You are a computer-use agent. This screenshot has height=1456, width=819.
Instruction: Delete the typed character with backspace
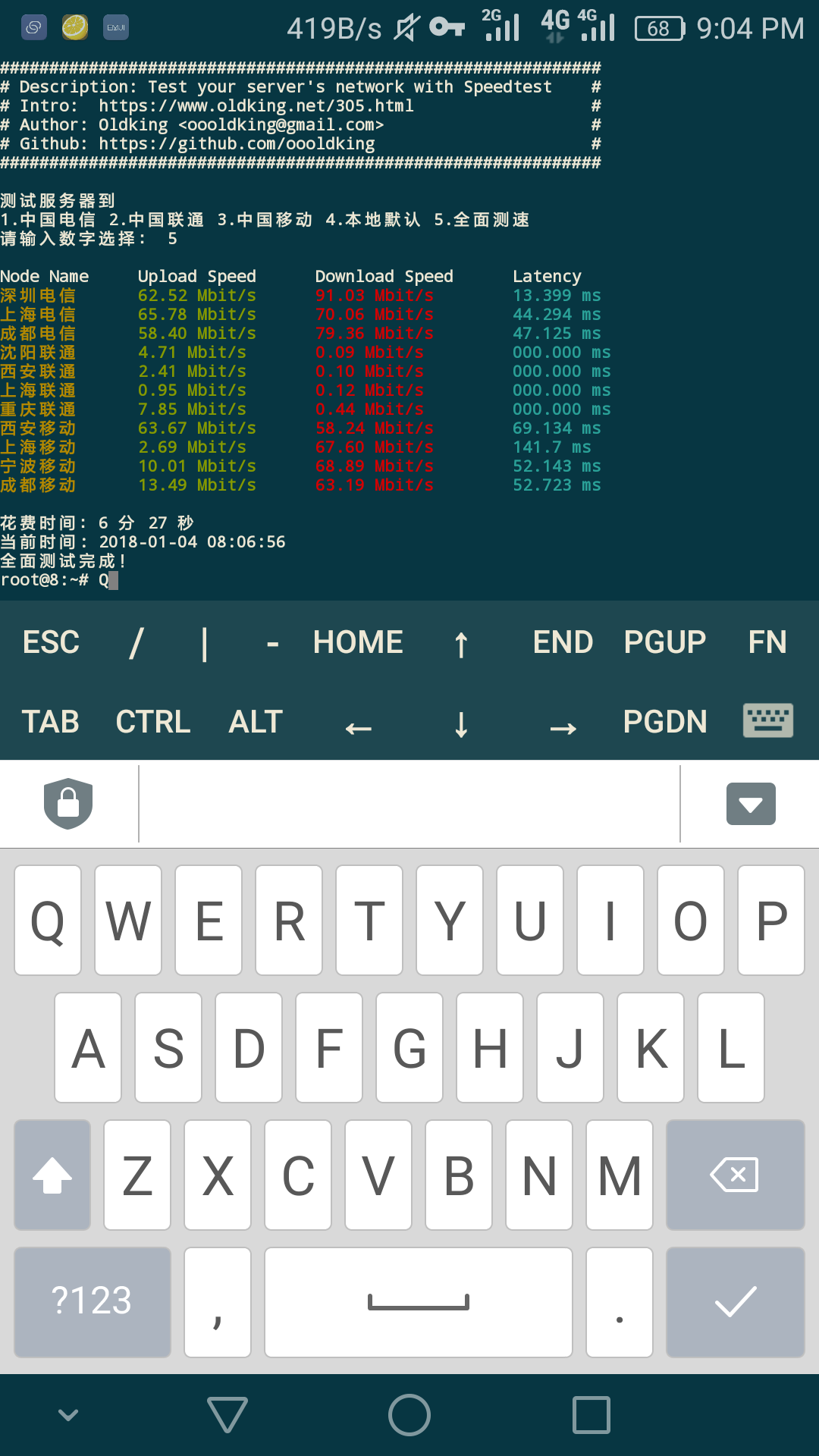pos(735,1175)
